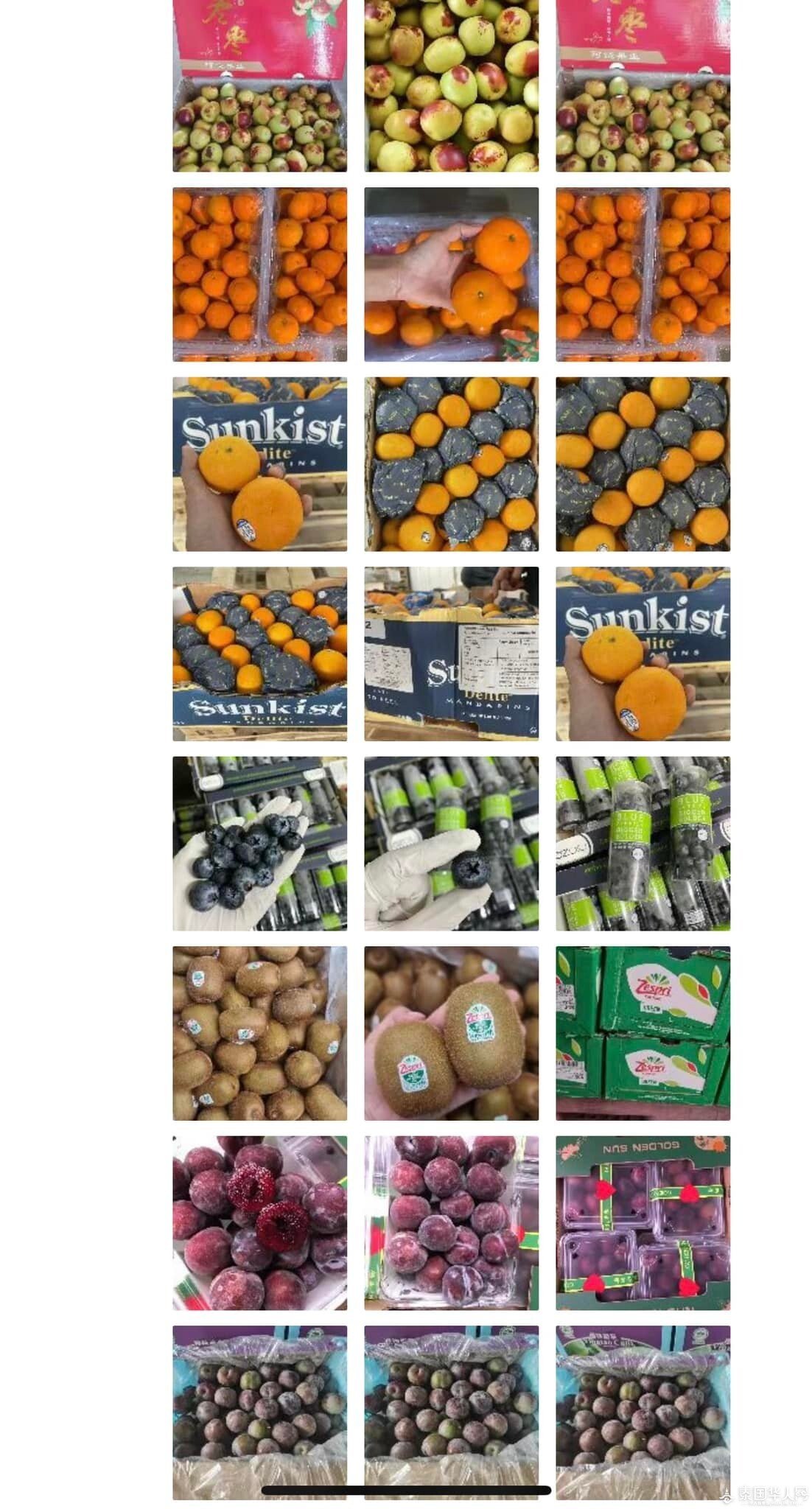
Task: Open photo of single blueberry between gloved fingers
Action: pos(451,843)
